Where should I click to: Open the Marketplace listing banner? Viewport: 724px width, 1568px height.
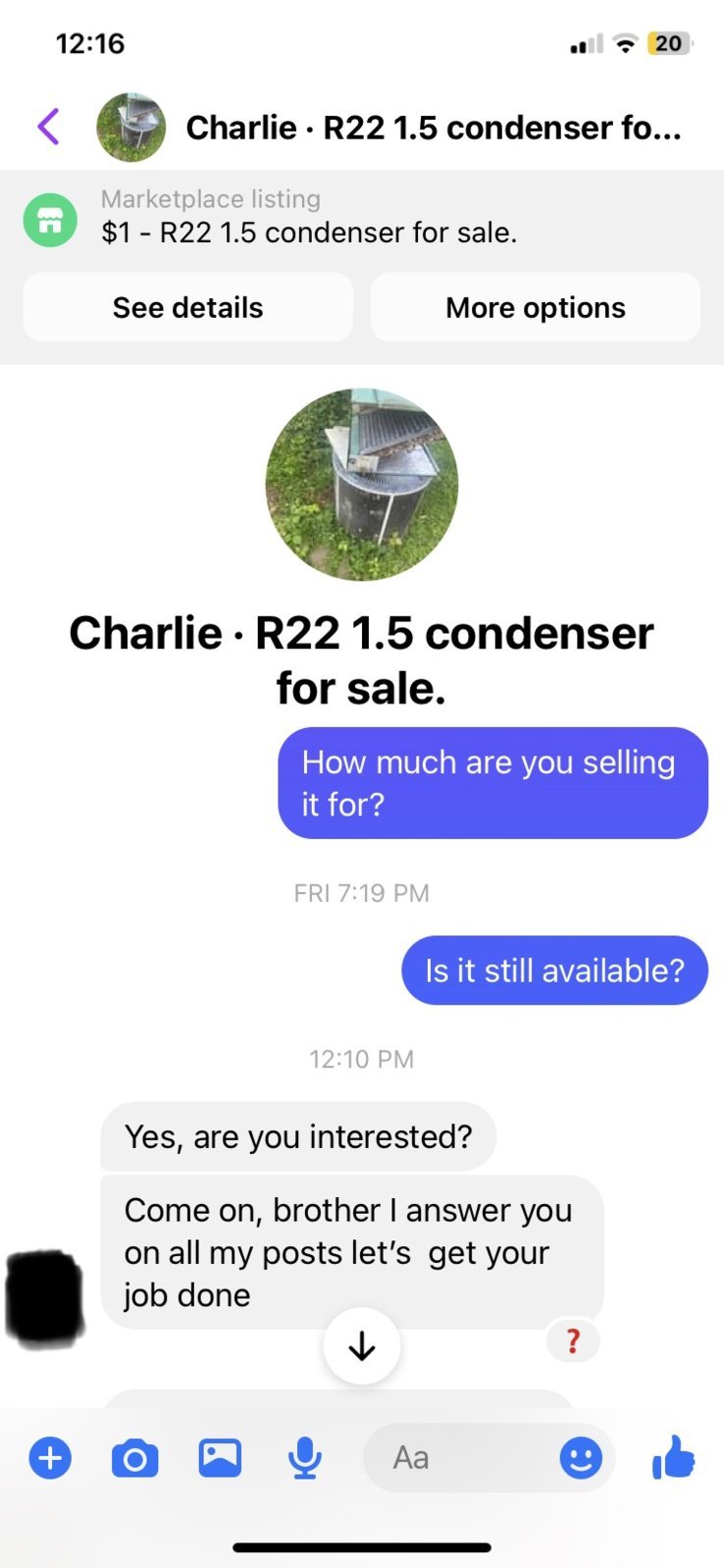click(x=308, y=218)
